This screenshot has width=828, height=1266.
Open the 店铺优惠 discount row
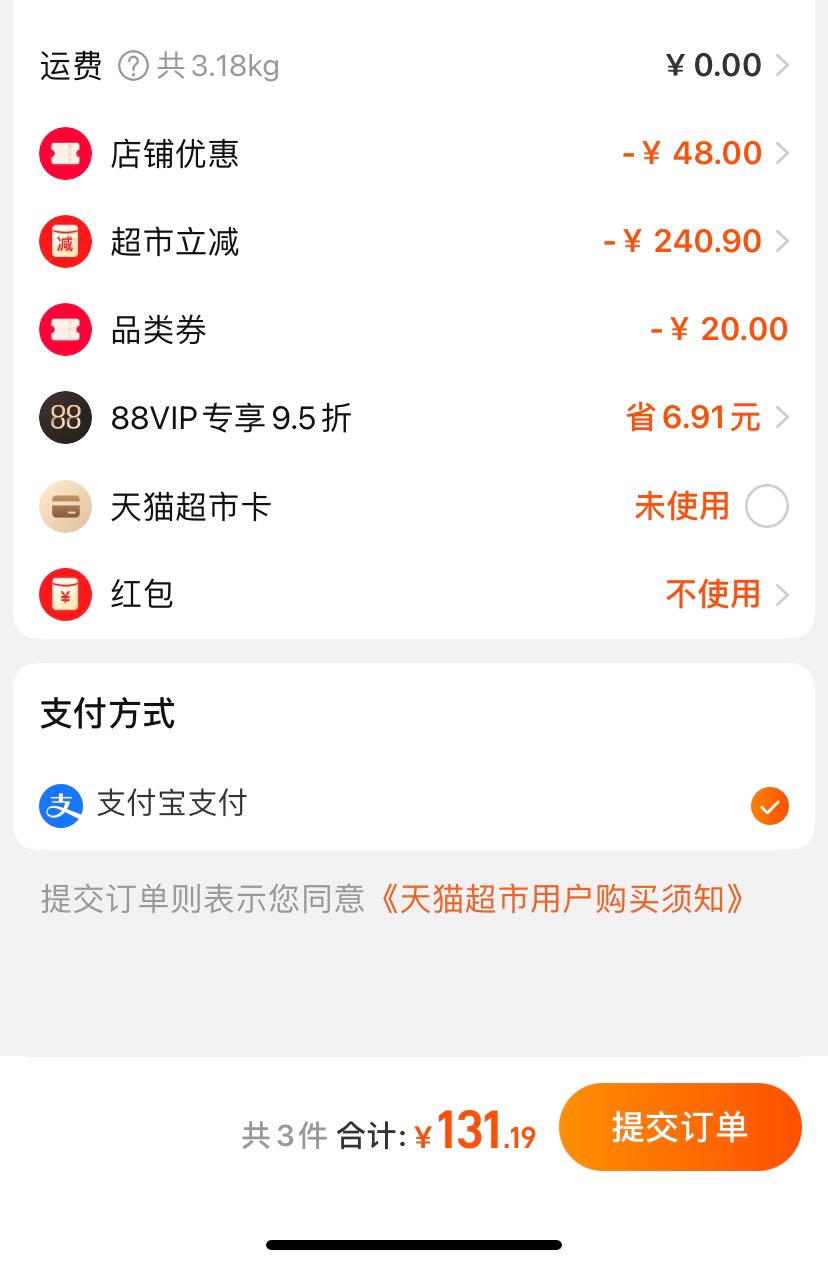[x=414, y=154]
